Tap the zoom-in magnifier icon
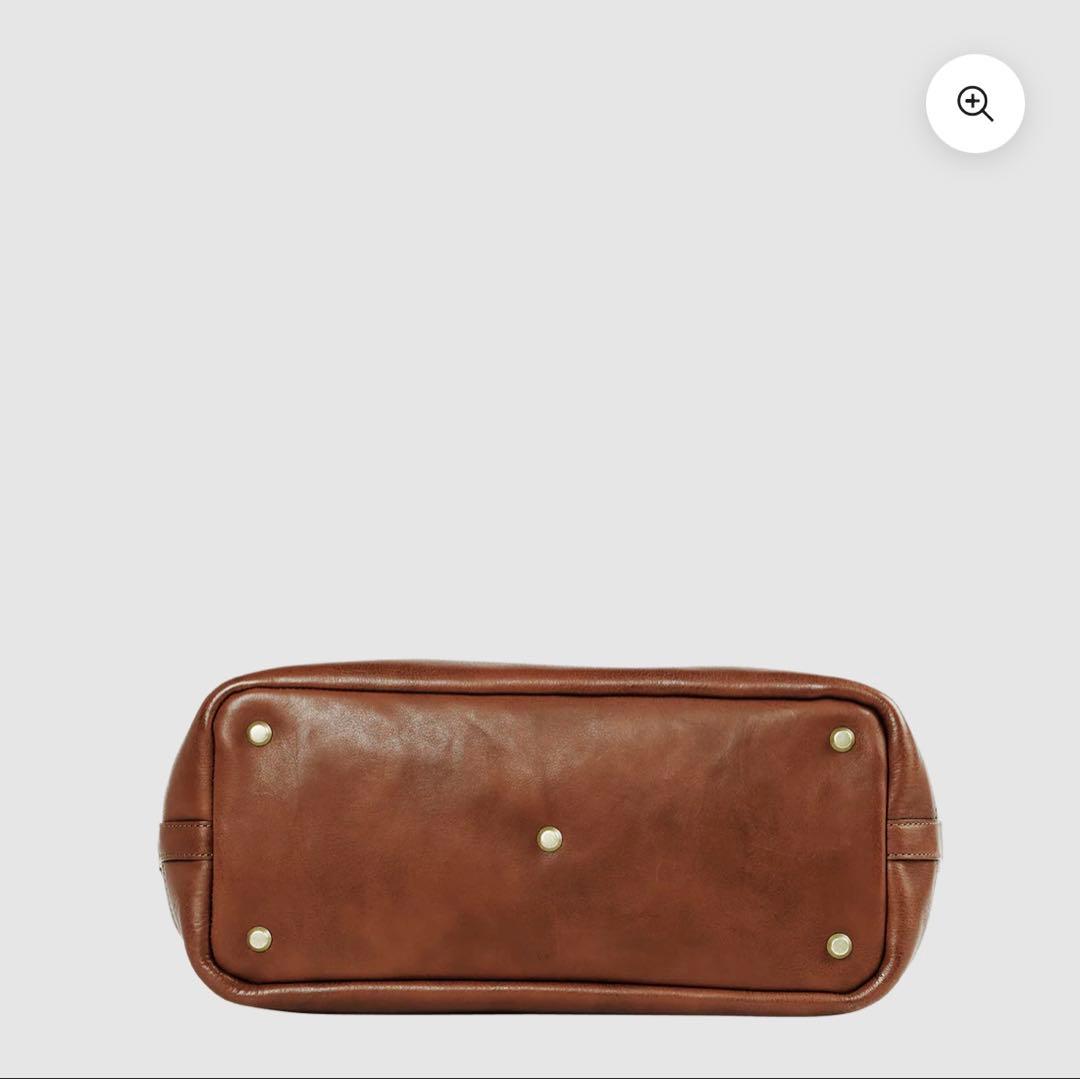The width and height of the screenshot is (1080, 1079). [975, 103]
